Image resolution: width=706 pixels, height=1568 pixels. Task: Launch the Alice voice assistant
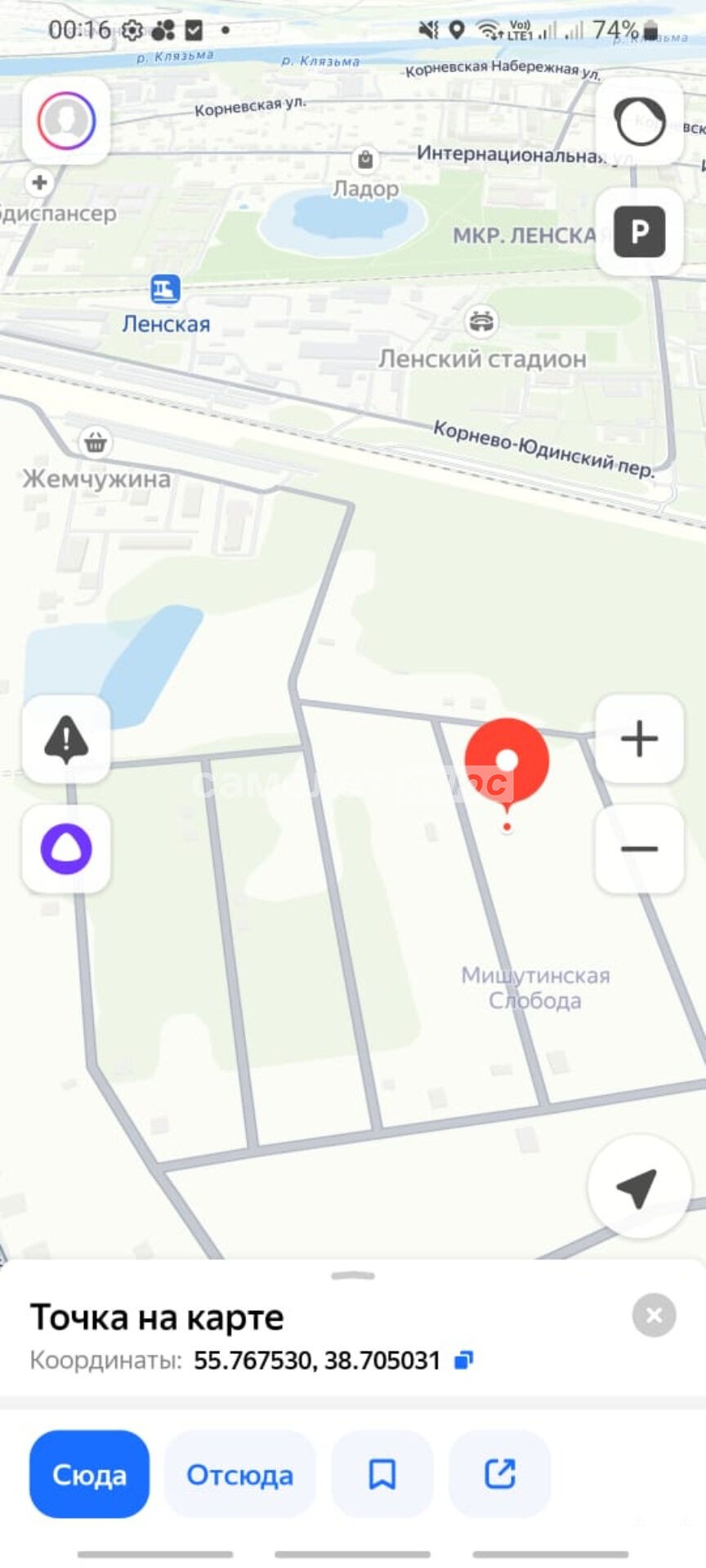point(66,849)
